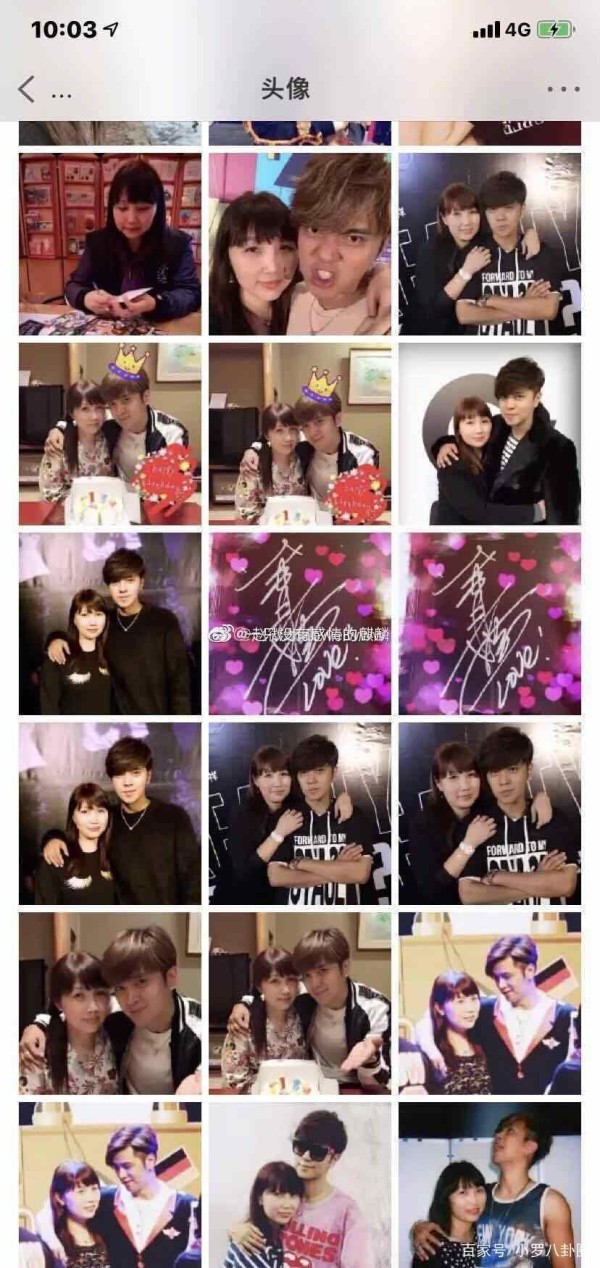Open photo of man in blue tank top

(x=490, y=1185)
